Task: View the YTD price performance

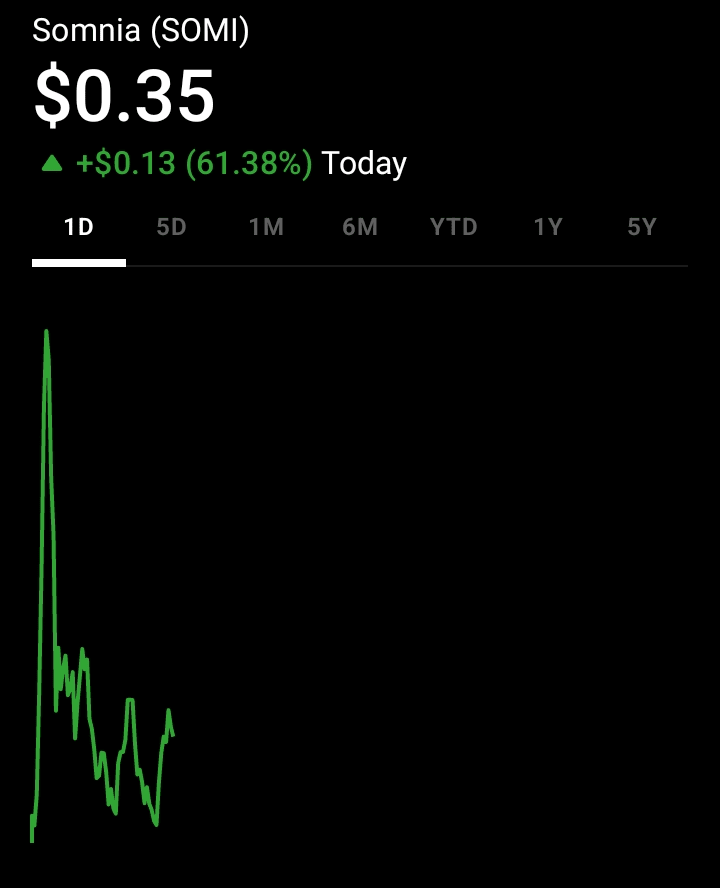Action: click(x=453, y=228)
